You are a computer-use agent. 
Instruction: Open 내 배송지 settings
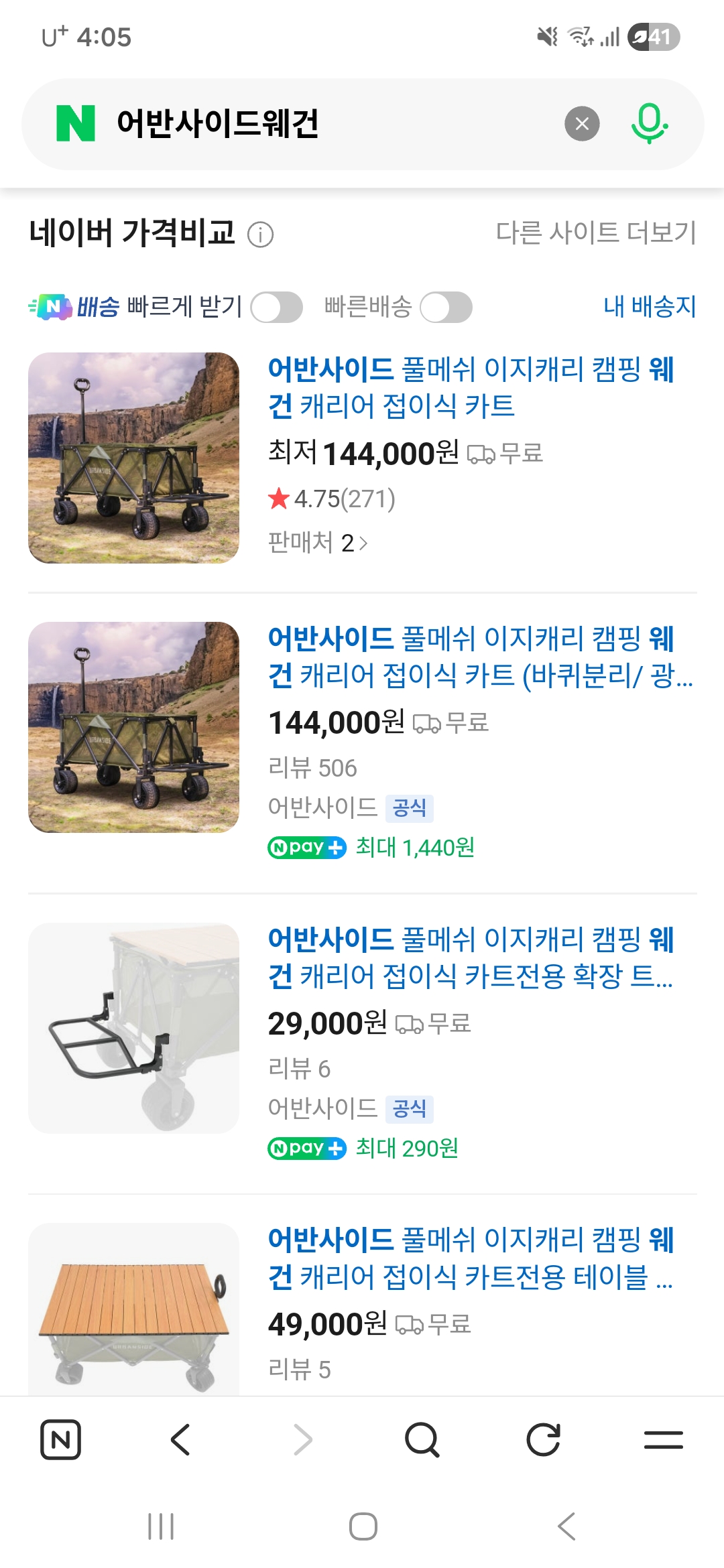coord(649,306)
